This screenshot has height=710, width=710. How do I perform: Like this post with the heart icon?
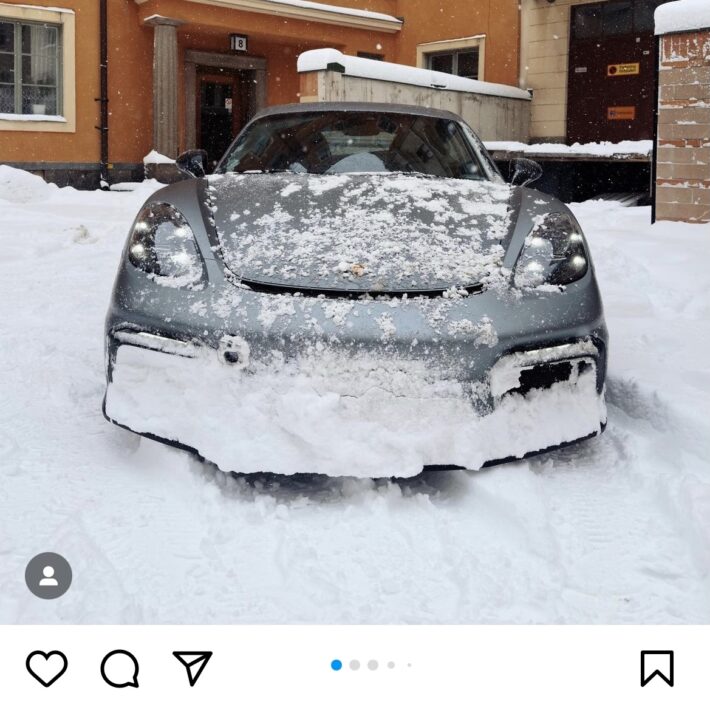46,668
